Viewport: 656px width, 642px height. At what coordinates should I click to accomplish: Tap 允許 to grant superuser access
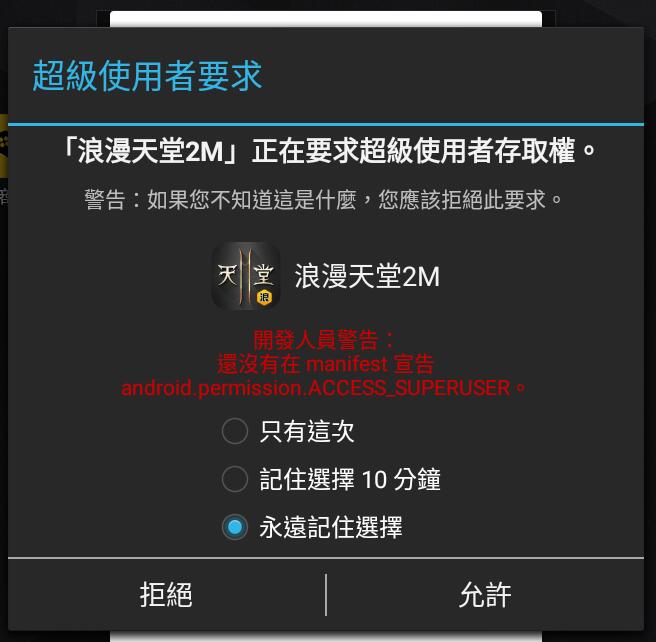pyautogui.click(x=485, y=595)
